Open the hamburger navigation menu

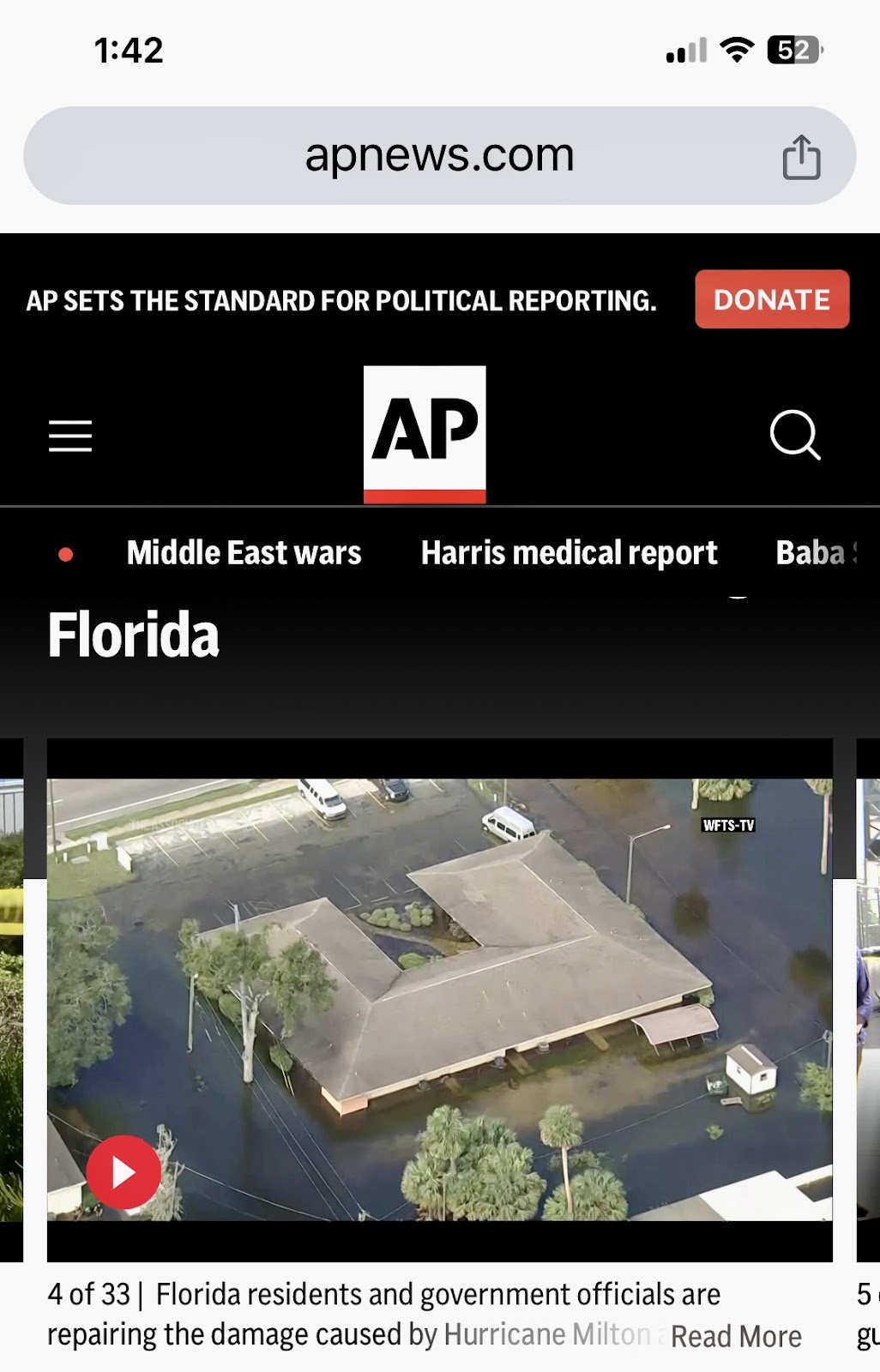[70, 436]
